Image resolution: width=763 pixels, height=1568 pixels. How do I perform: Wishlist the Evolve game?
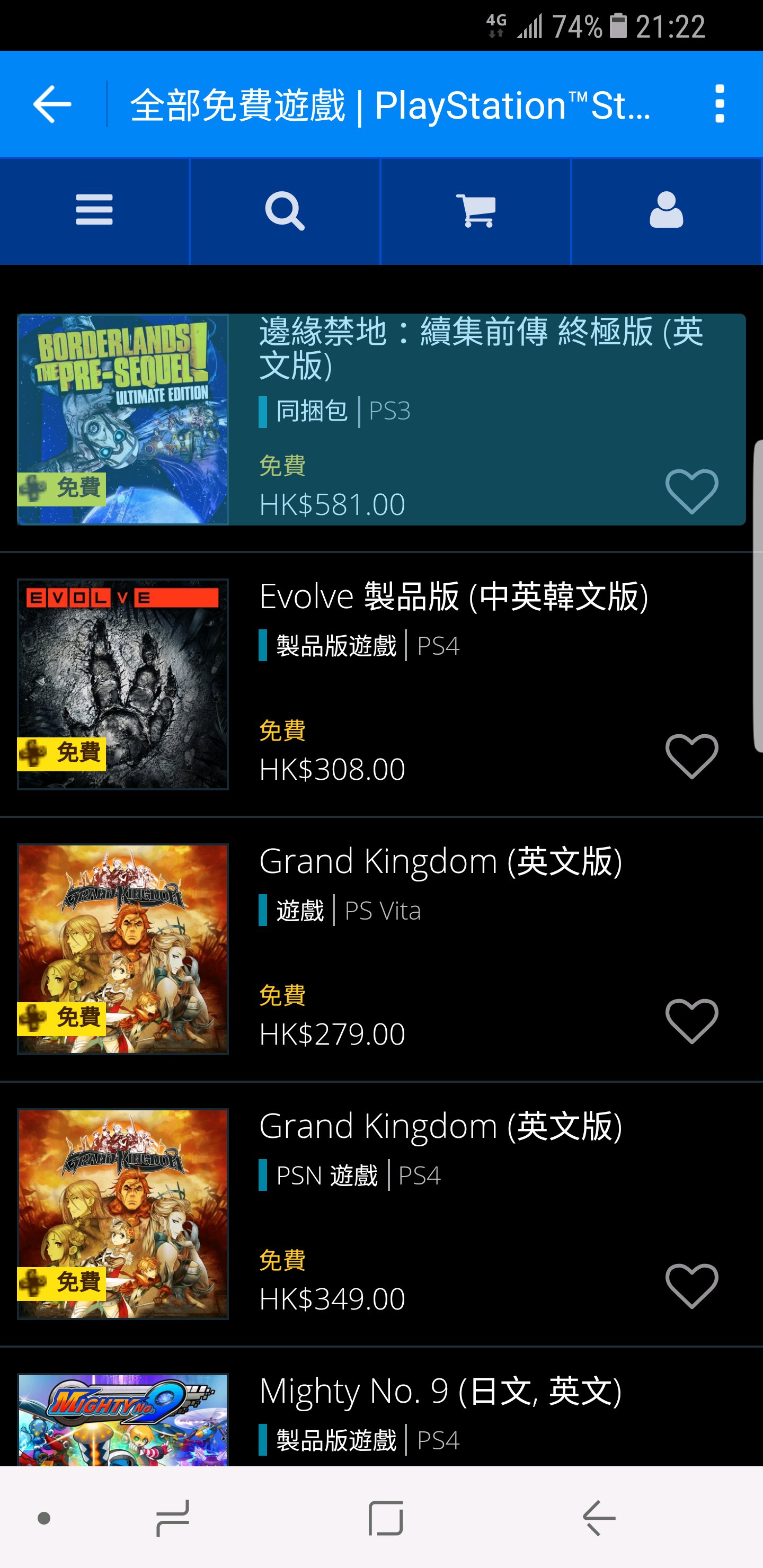pos(692,756)
